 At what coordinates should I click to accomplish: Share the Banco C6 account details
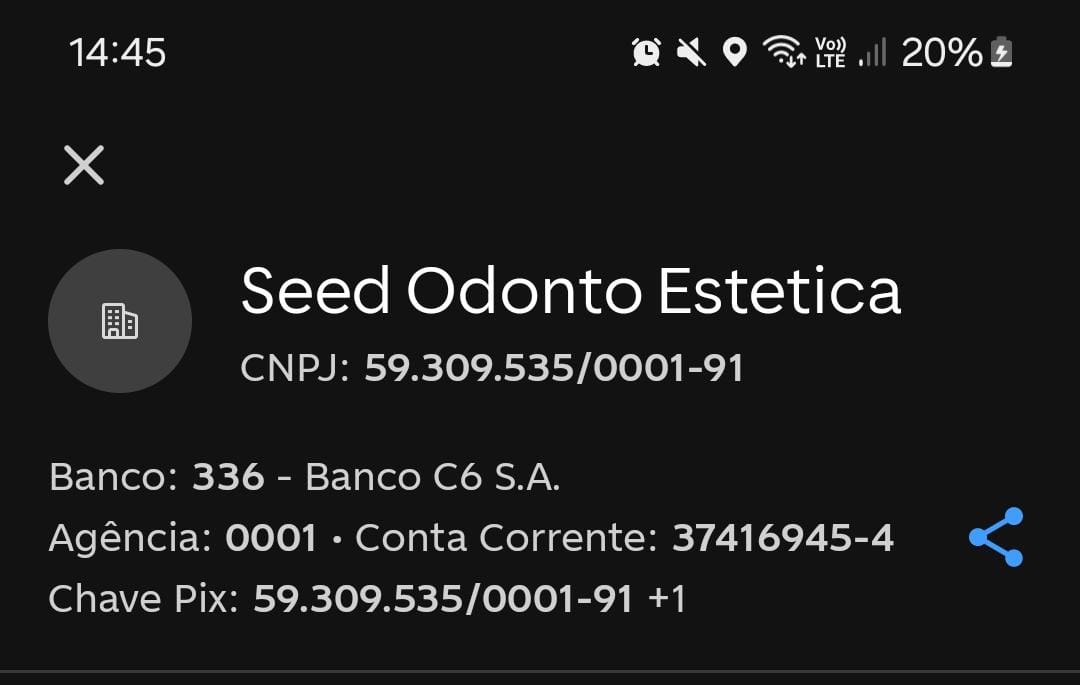996,537
